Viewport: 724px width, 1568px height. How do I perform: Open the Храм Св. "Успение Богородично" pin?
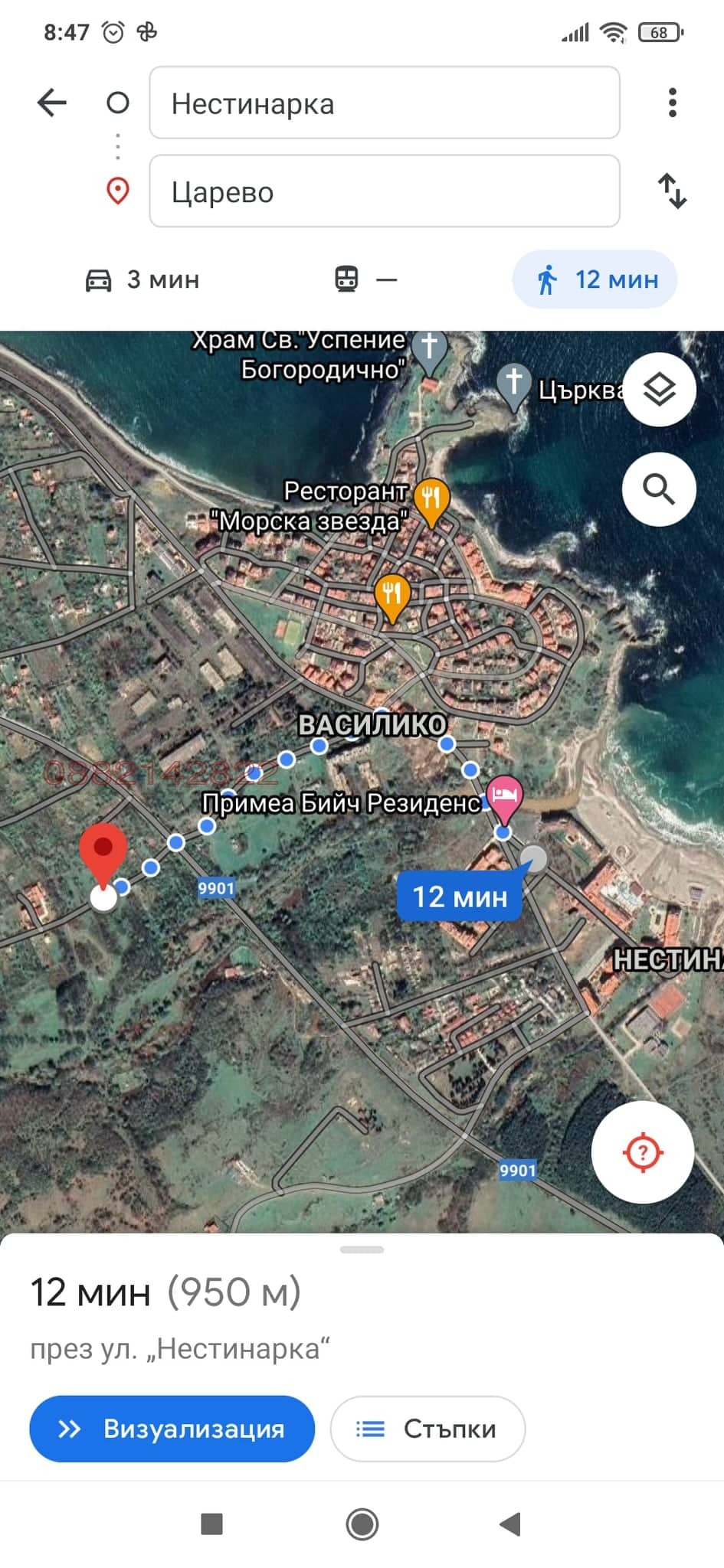point(429,348)
